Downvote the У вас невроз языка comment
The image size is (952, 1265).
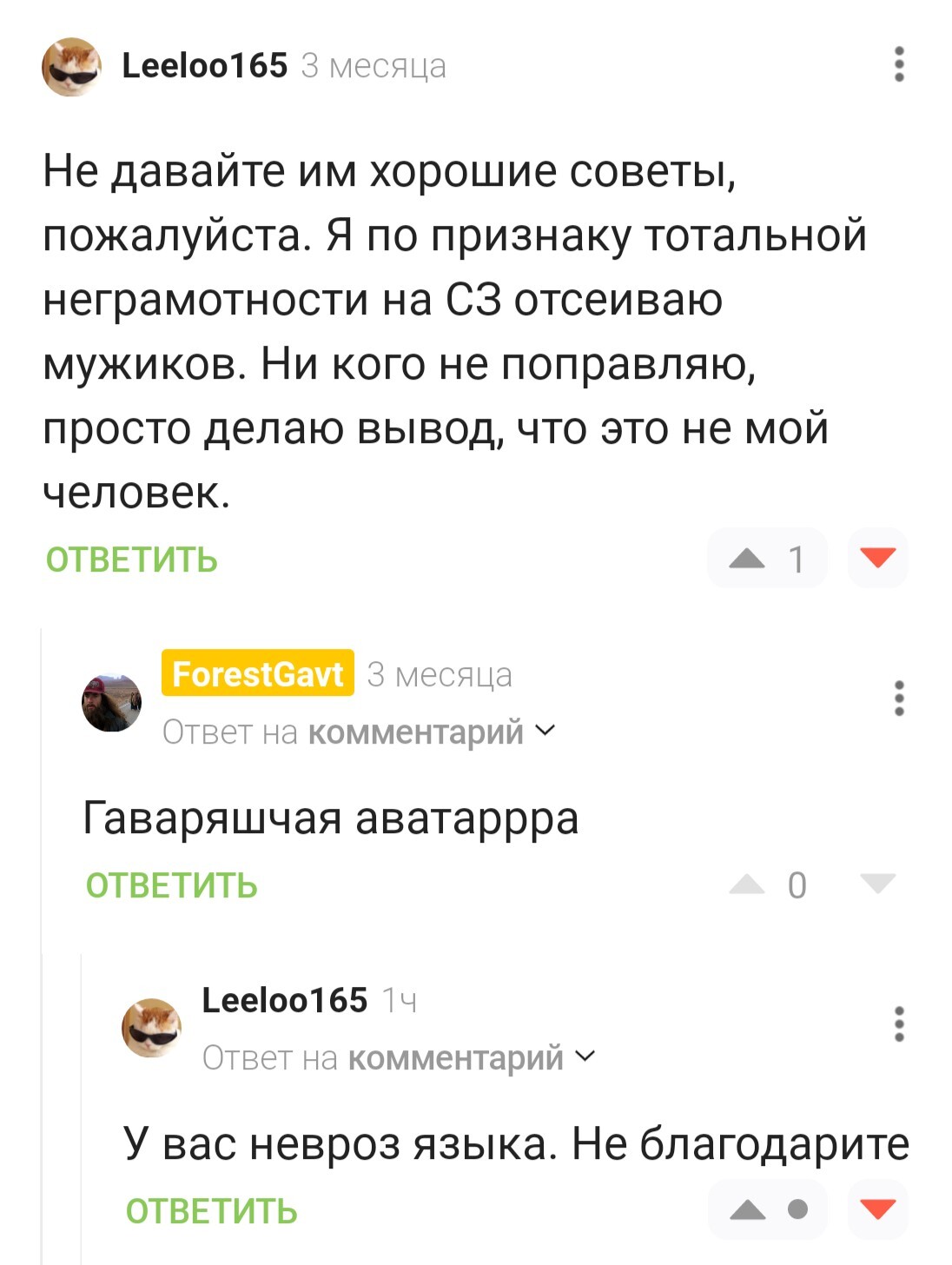tap(877, 1209)
